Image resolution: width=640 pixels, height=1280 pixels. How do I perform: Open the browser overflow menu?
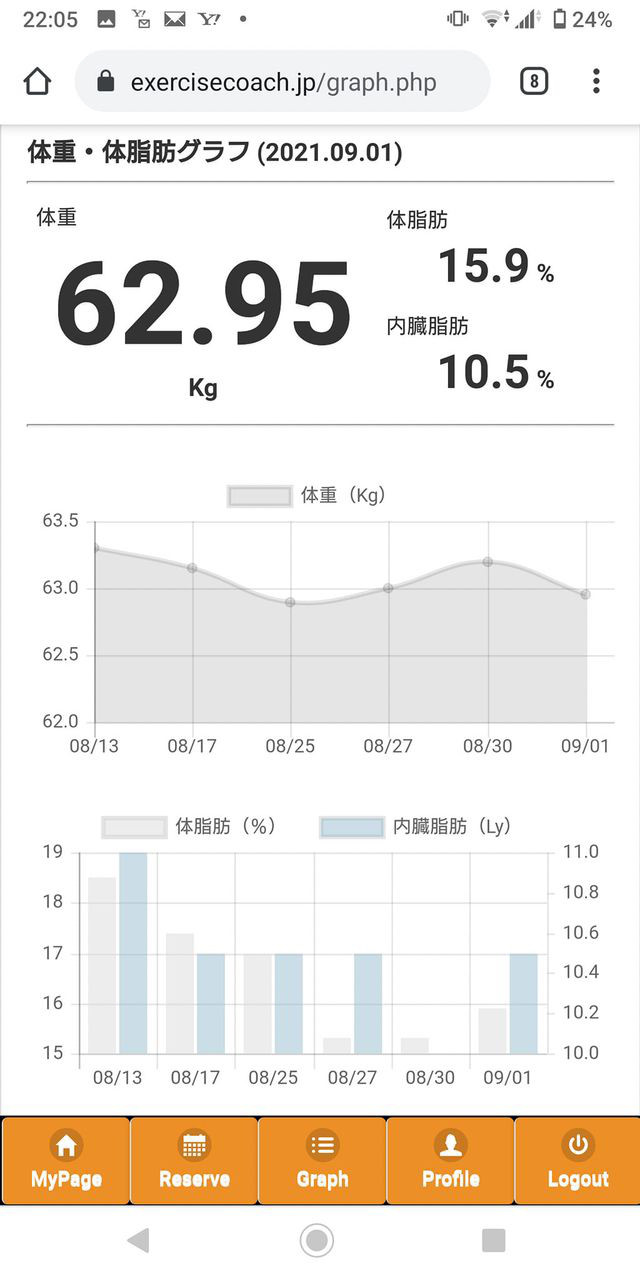click(x=596, y=82)
